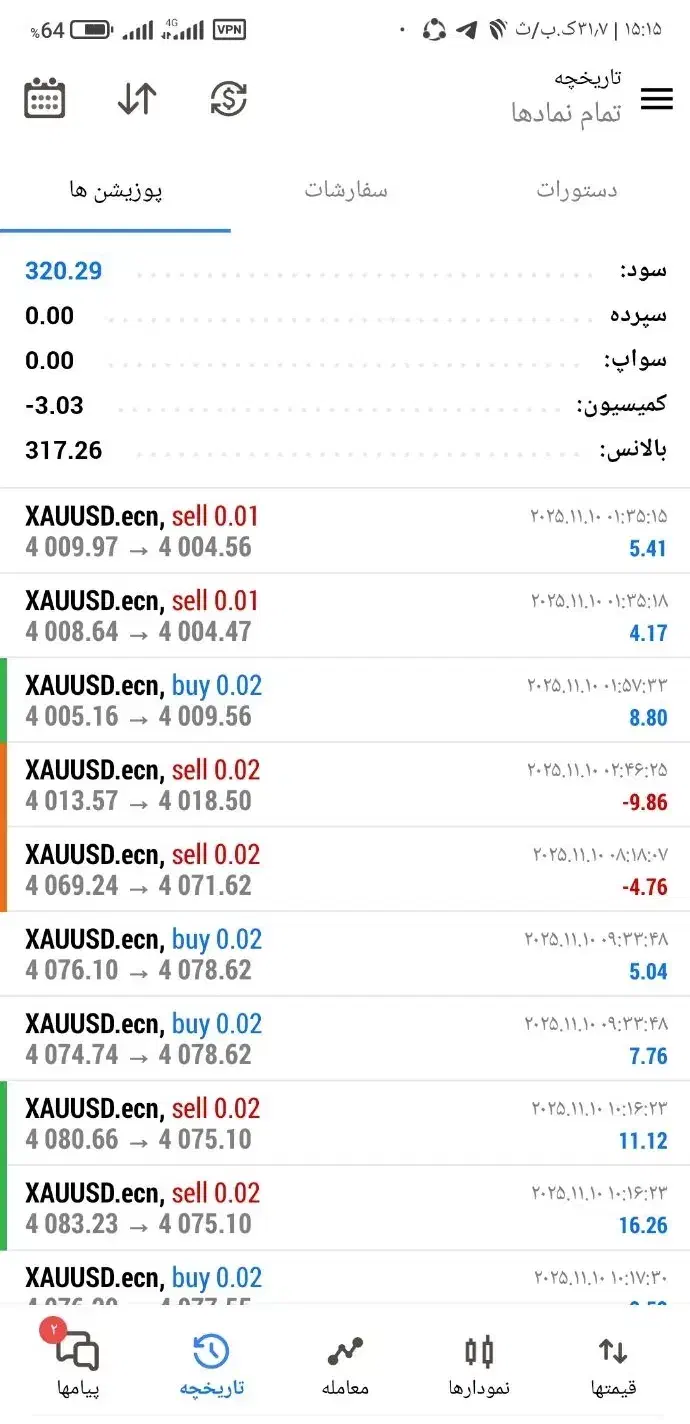Open the sell 0.01 position with 4.17 profit
Screen dimensions: 690x1424
345,616
